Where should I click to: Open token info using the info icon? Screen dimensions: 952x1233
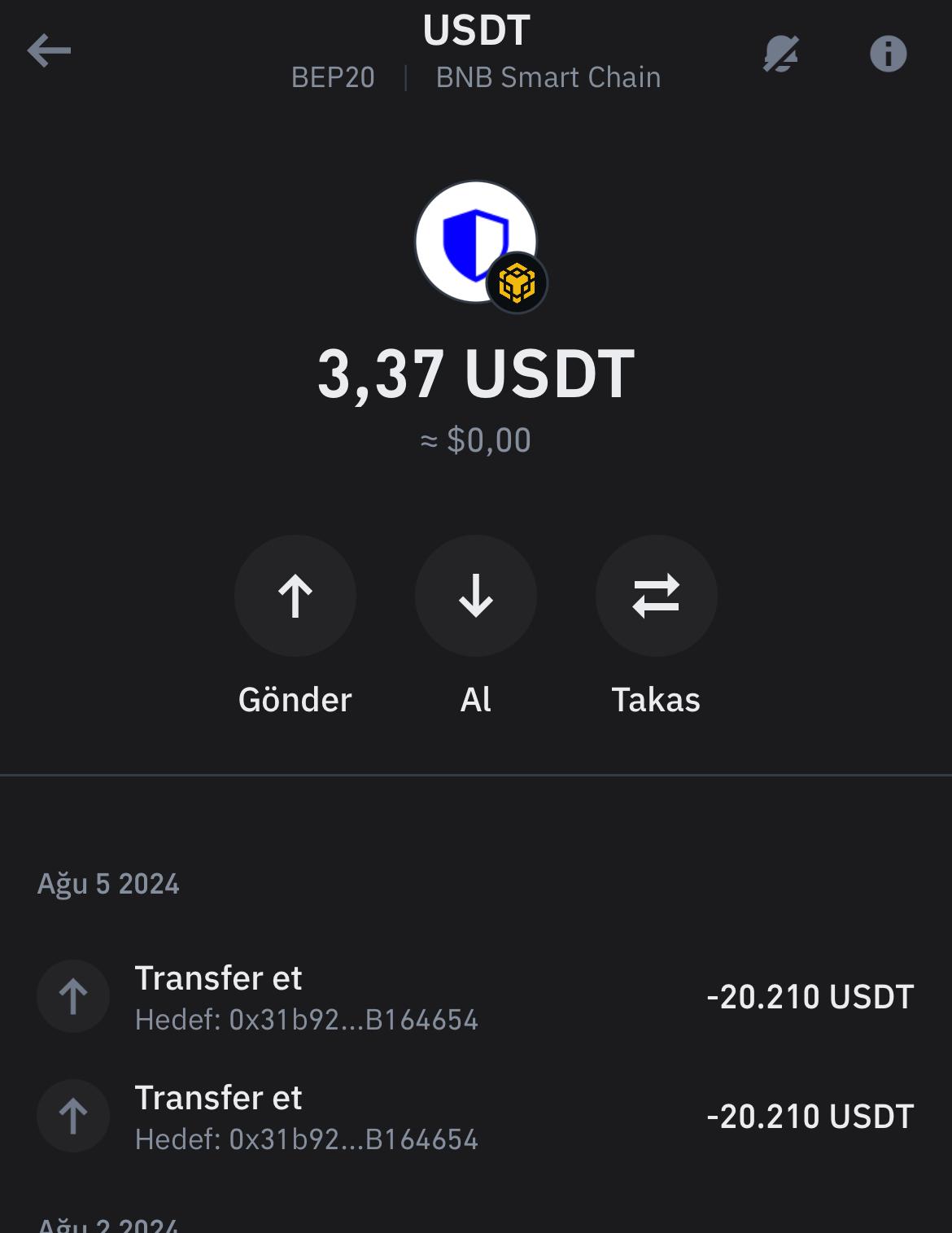point(886,55)
